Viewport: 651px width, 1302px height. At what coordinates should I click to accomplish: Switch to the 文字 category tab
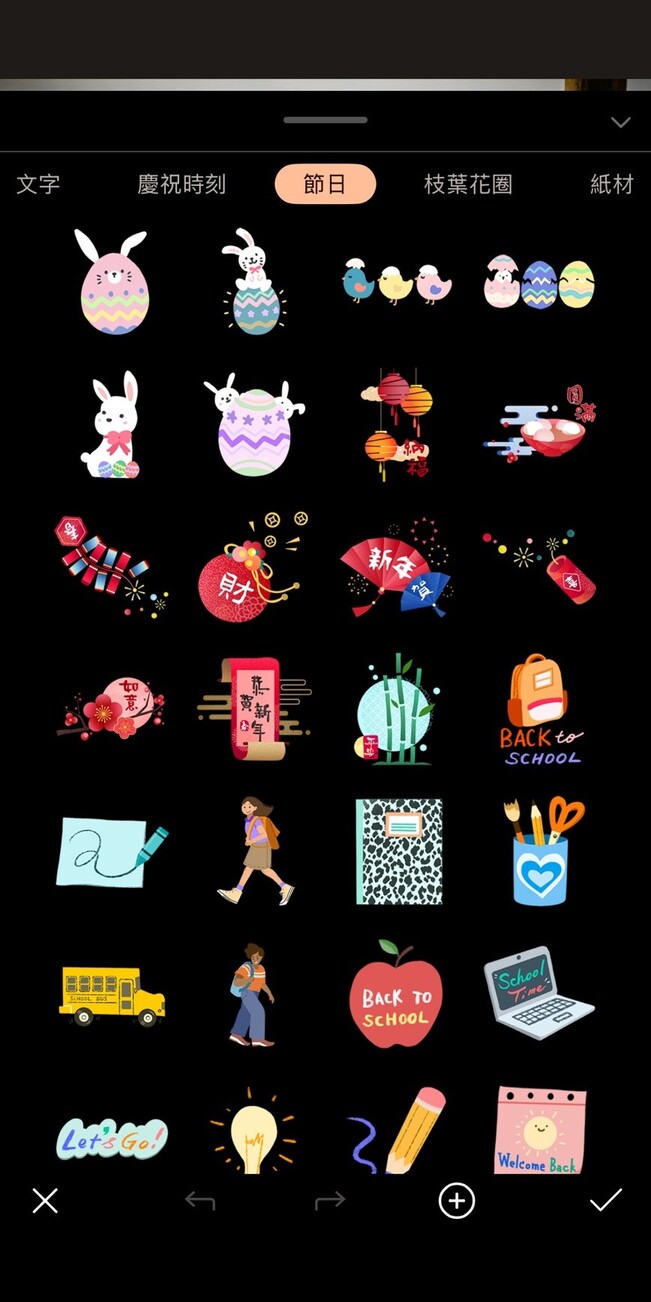tap(38, 184)
